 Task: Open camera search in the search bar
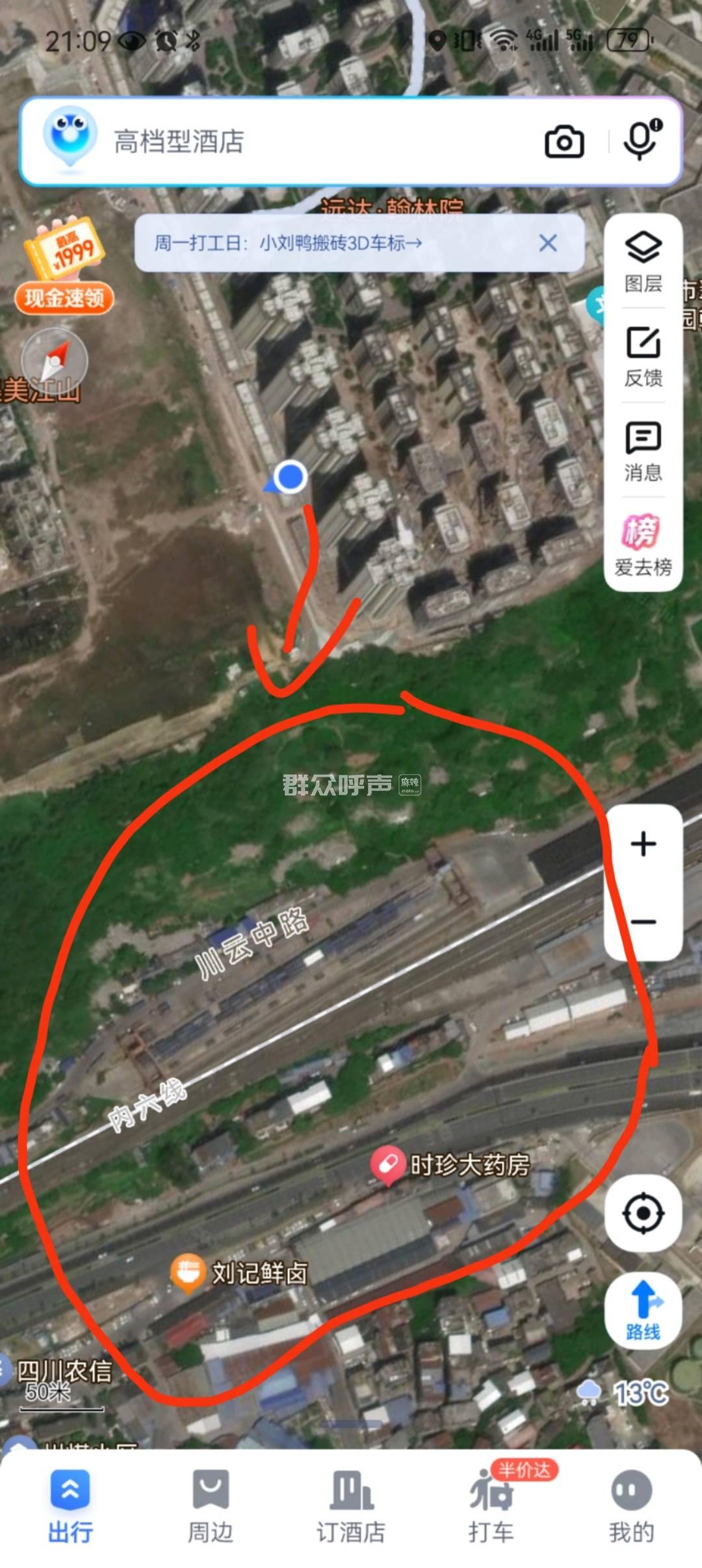pyautogui.click(x=564, y=142)
